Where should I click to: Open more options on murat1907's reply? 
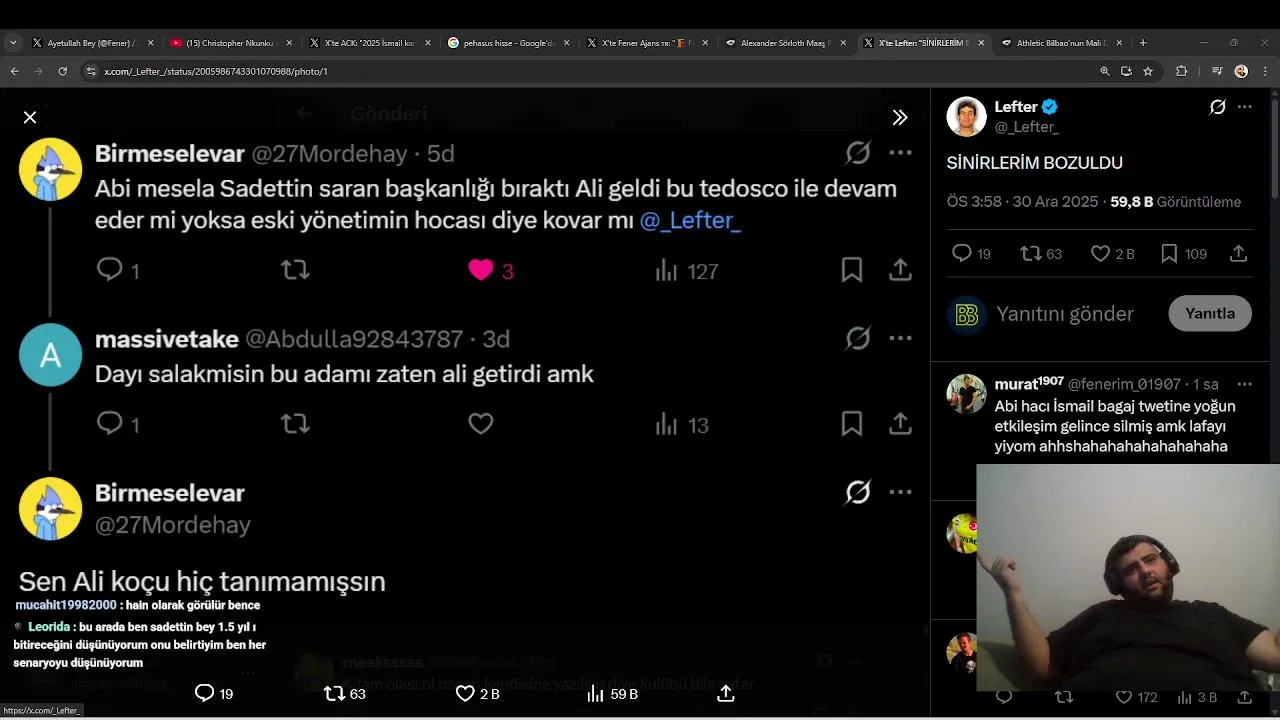click(x=1245, y=384)
